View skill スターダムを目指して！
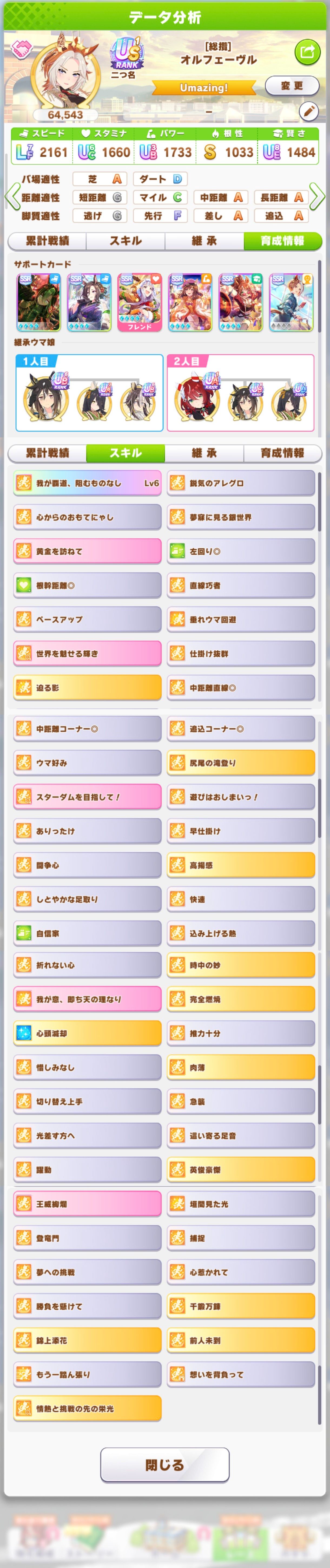 pos(88,797)
